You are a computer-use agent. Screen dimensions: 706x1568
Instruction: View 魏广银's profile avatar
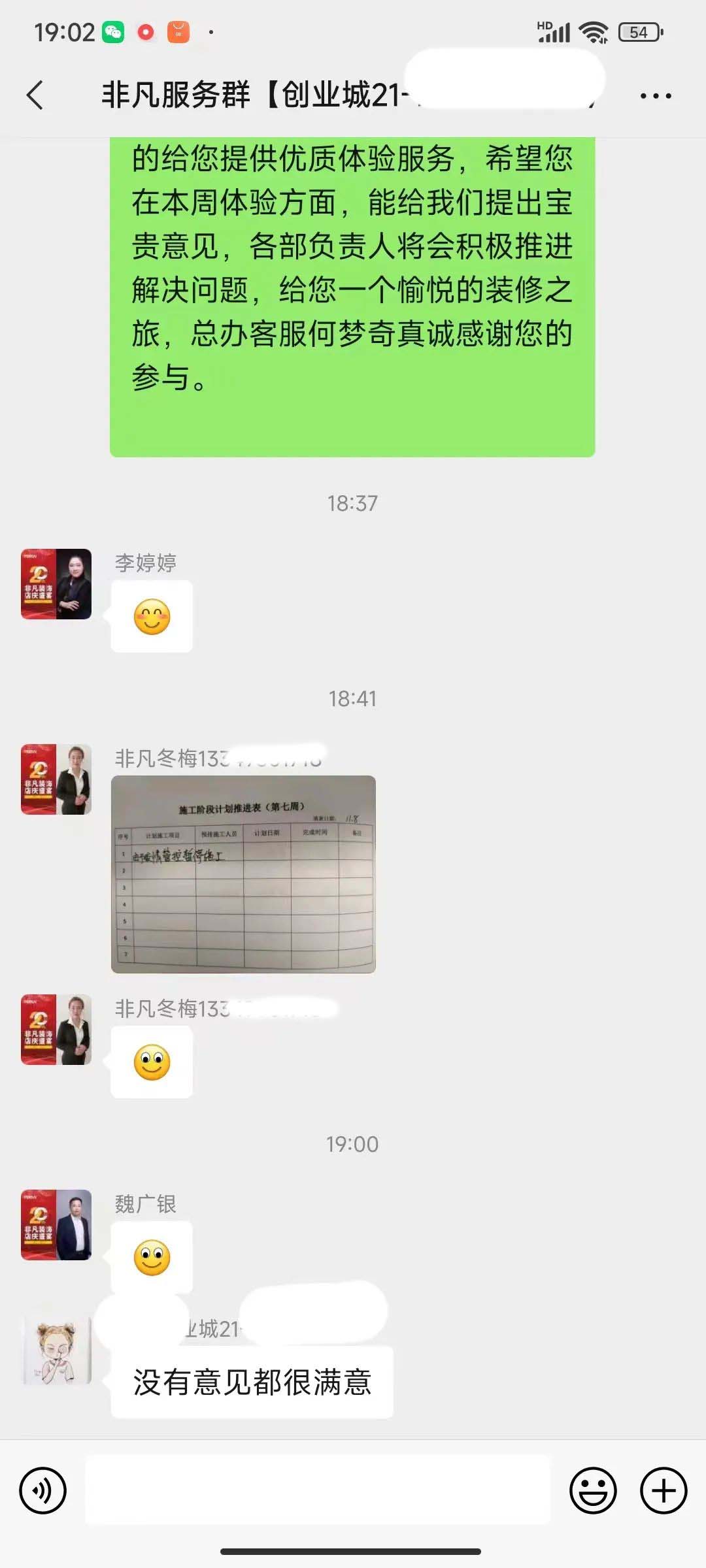click(56, 1225)
